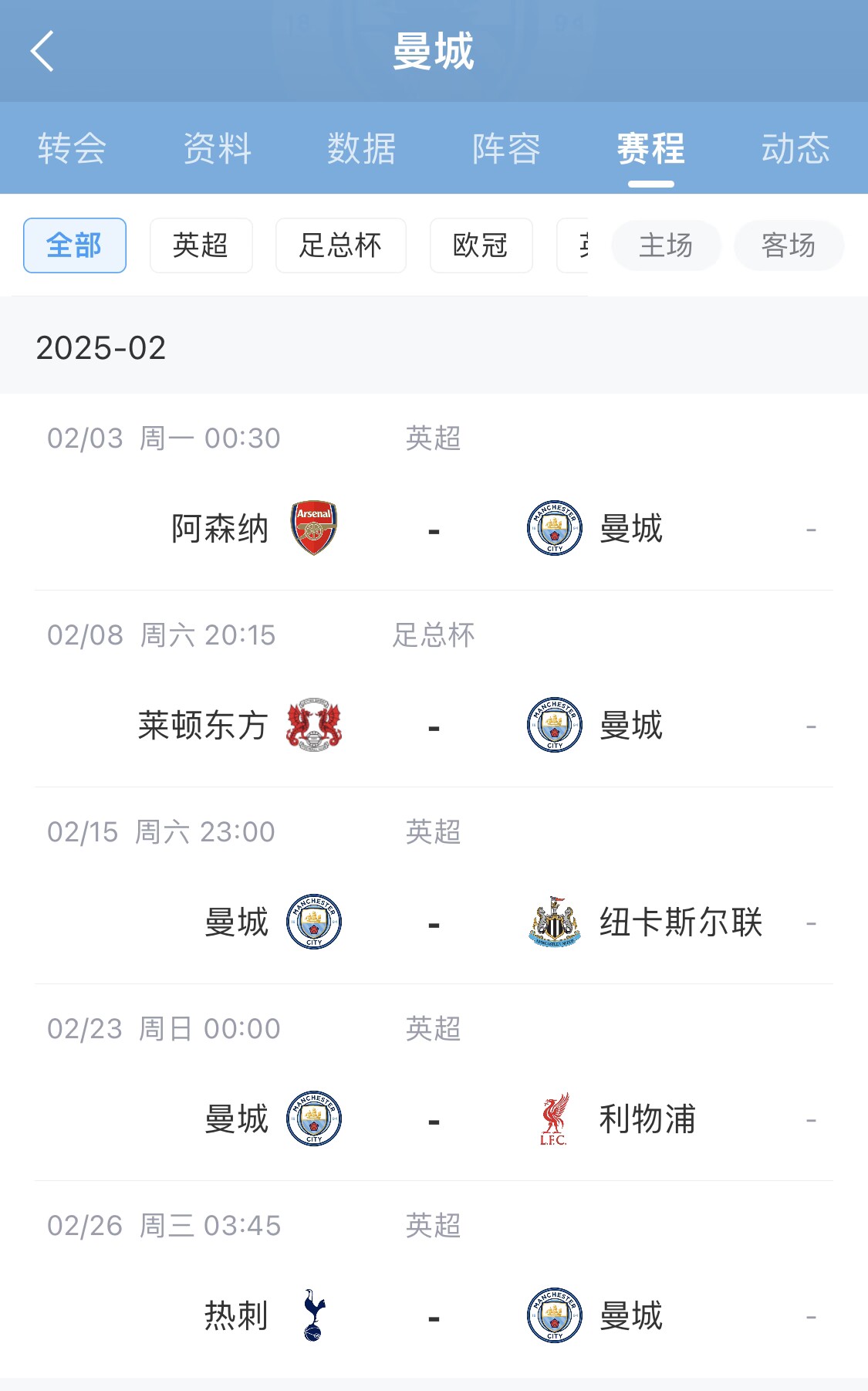The height and width of the screenshot is (1391, 868).
Task: Go back from the 曼城 team page
Action: pyautogui.click(x=42, y=51)
